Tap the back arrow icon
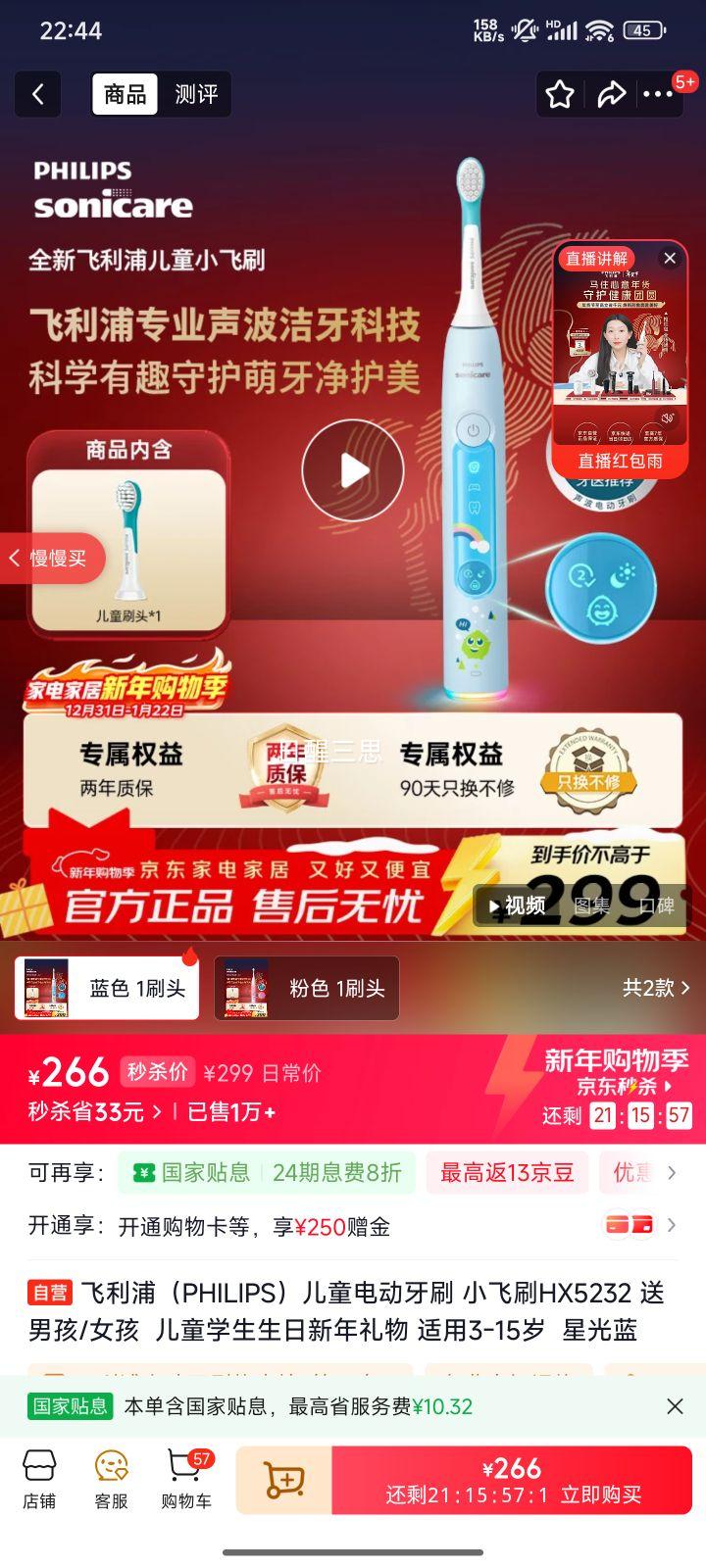Viewport: 706px width, 1568px height. coord(37,94)
